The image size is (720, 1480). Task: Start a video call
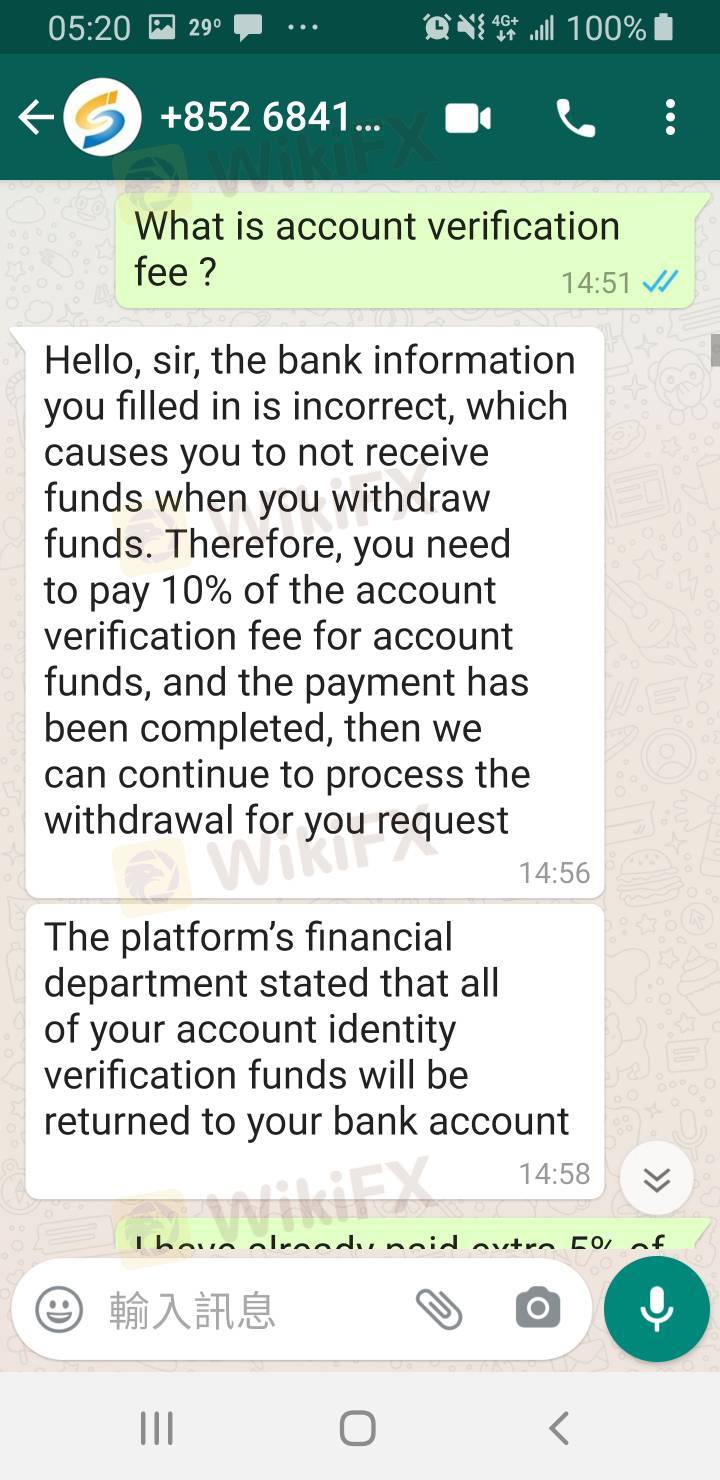(468, 119)
